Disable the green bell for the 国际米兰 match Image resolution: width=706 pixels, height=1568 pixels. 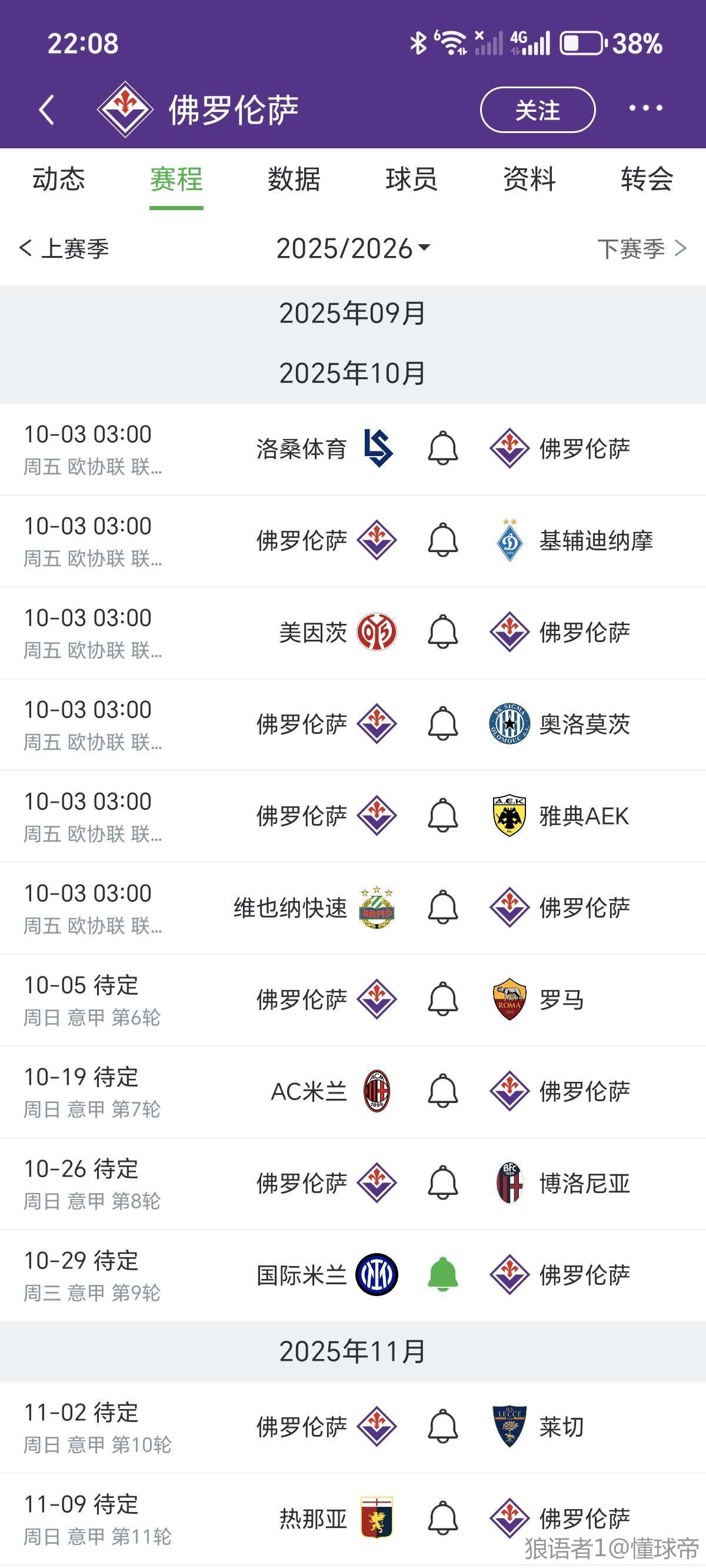pos(442,1275)
